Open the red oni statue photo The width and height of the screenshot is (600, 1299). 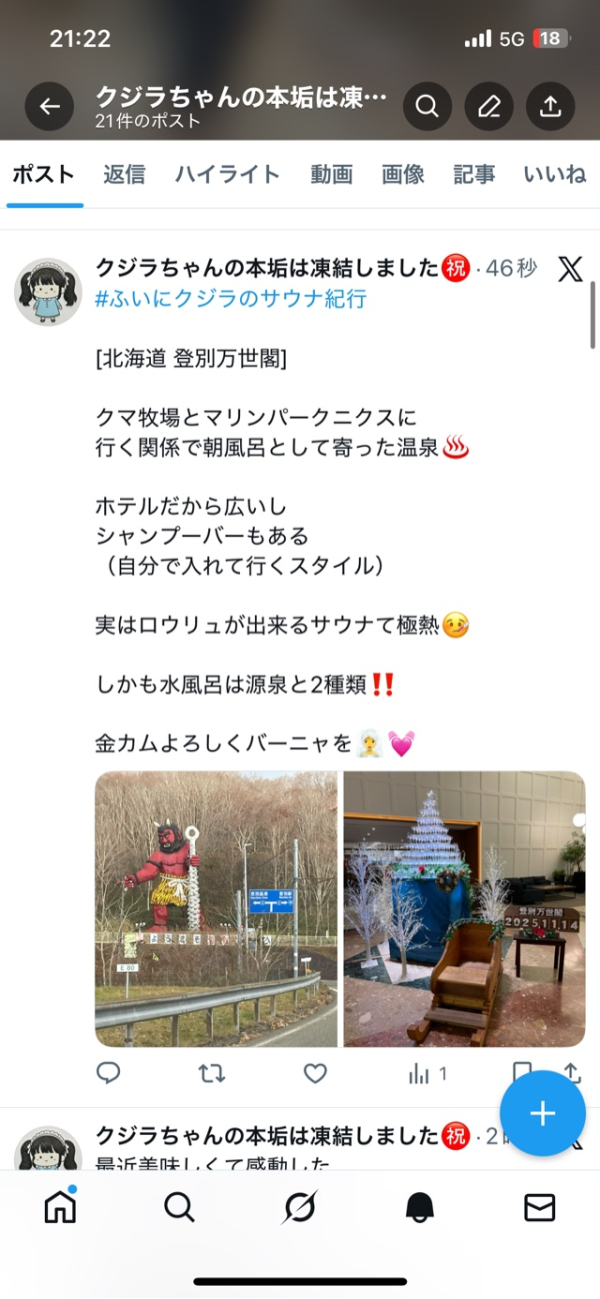click(216, 909)
